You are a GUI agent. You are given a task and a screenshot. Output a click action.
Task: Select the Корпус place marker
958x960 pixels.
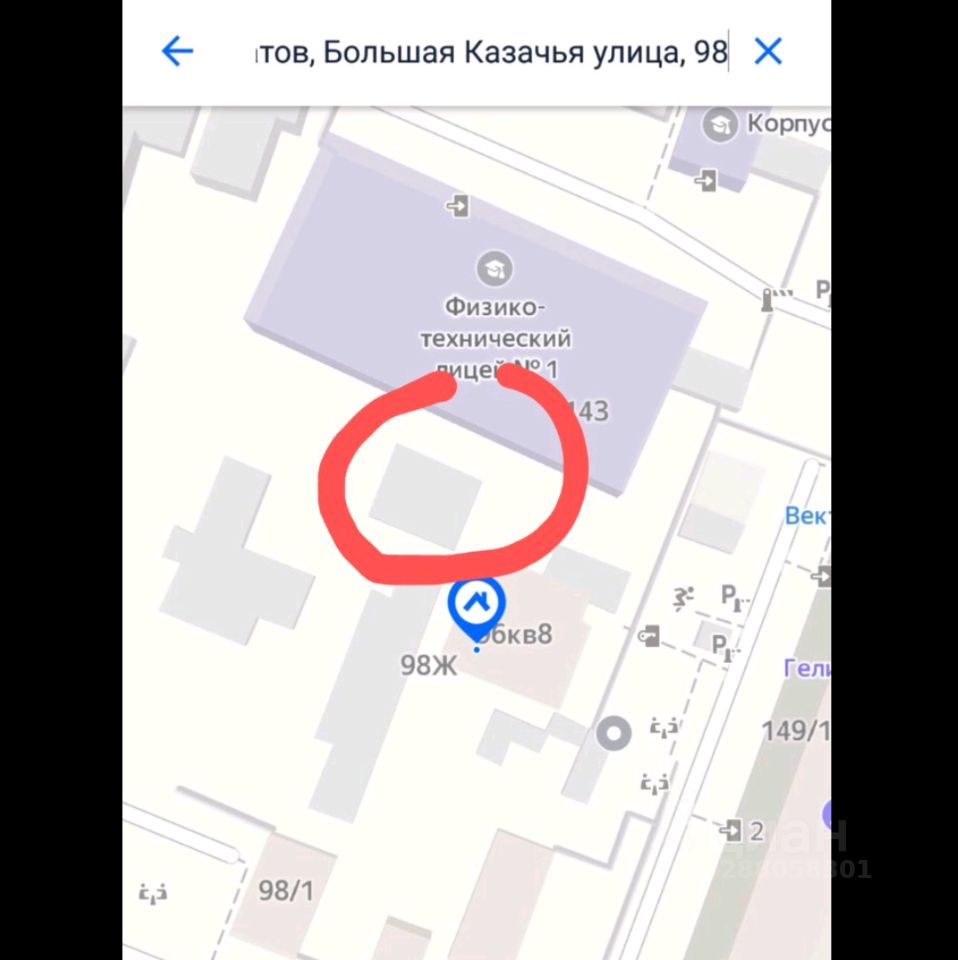click(x=718, y=124)
